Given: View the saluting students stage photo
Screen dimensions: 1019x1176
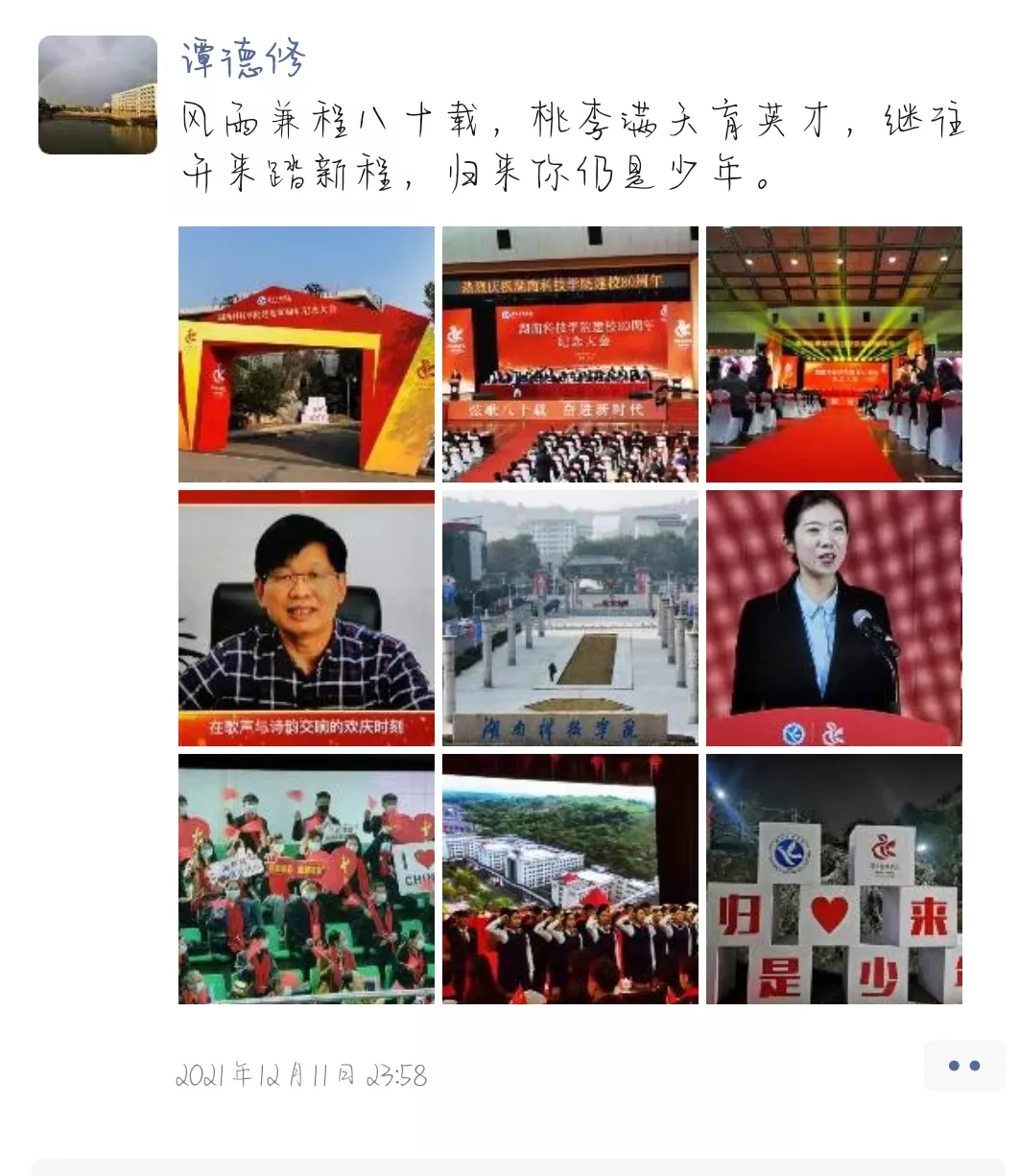Looking at the screenshot, I should tap(570, 879).
